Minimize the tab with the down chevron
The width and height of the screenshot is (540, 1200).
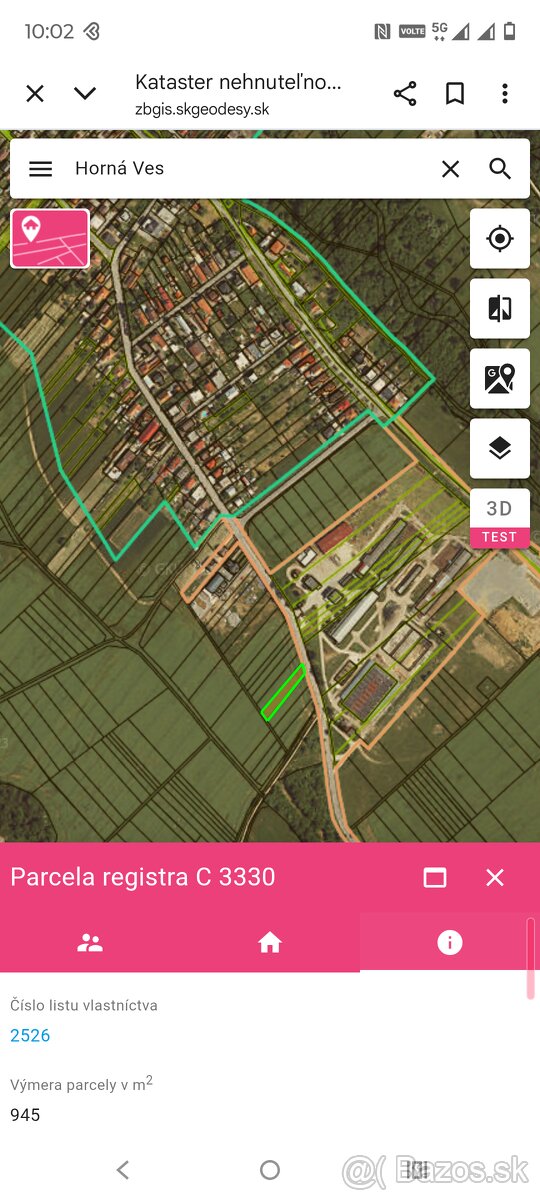[85, 94]
